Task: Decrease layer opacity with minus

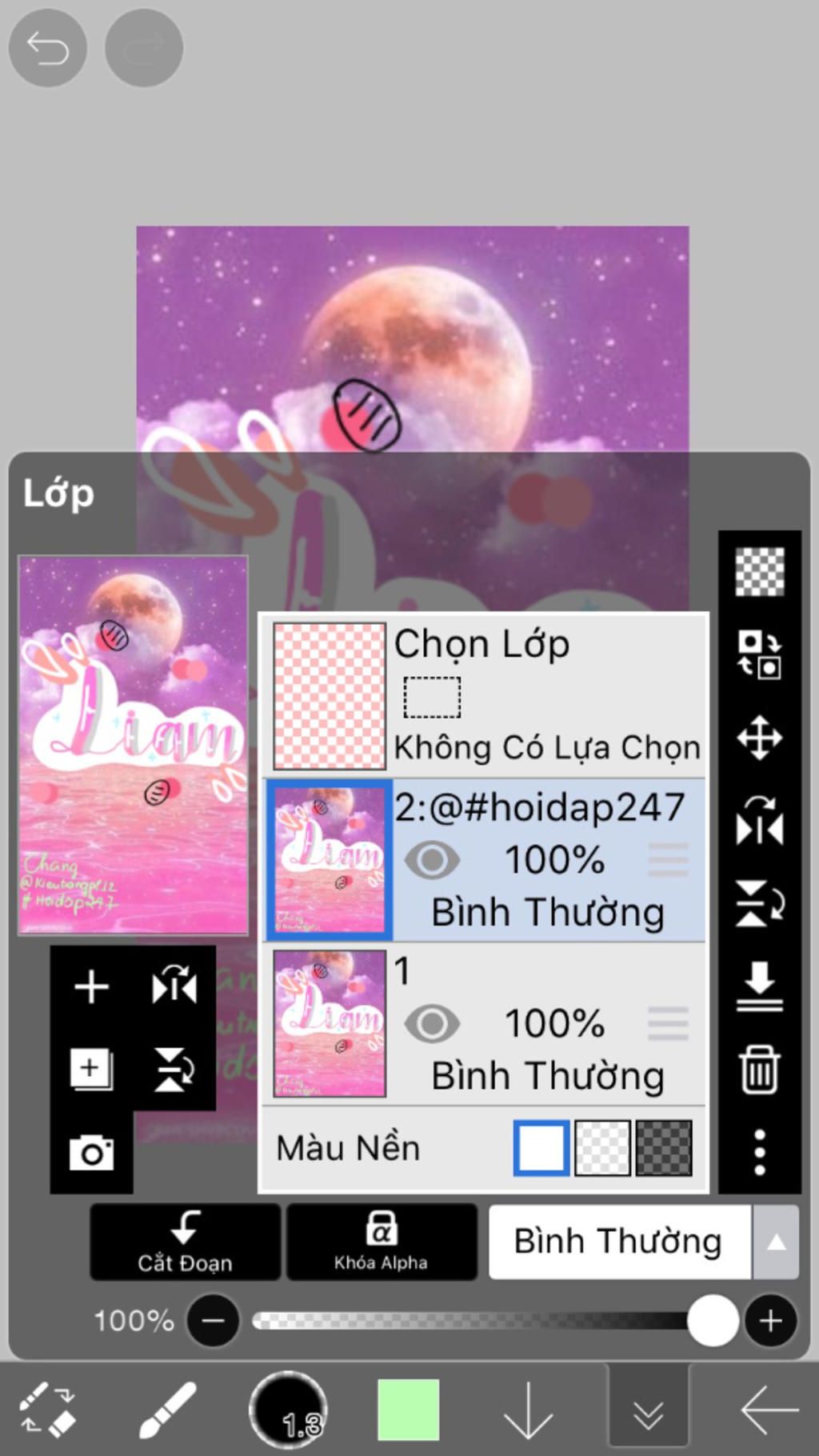Action: pyautogui.click(x=213, y=1320)
